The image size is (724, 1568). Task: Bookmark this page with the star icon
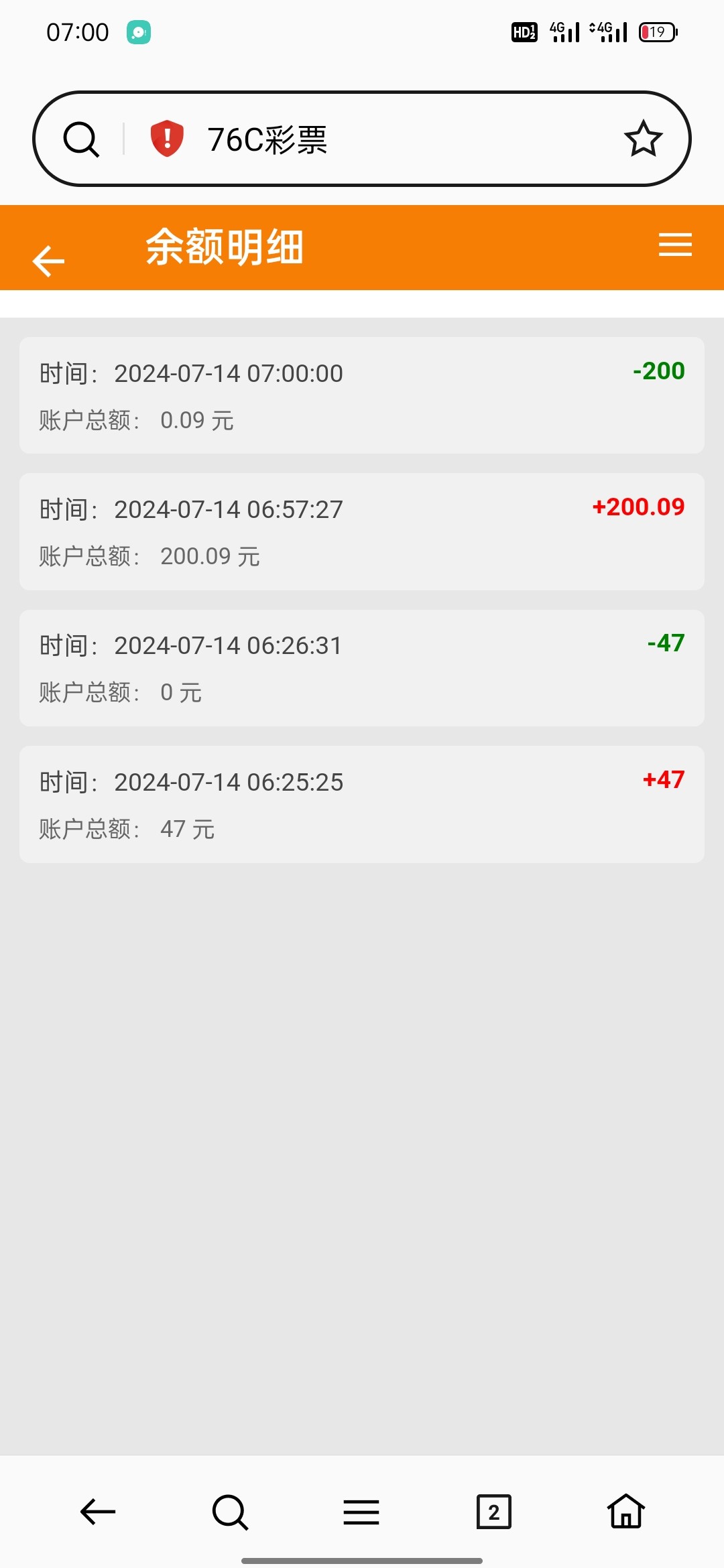(x=643, y=139)
